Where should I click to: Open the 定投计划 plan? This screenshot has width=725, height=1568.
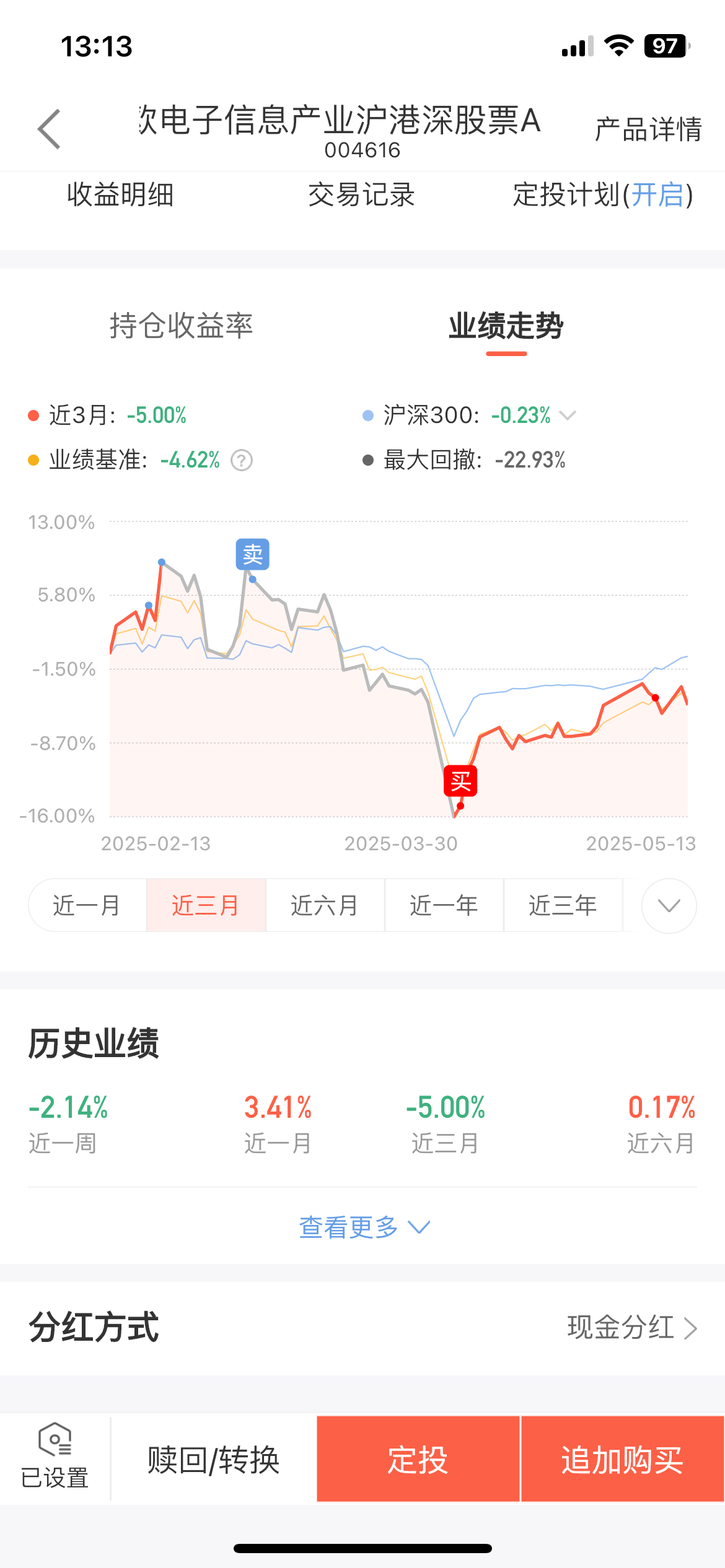(603, 195)
